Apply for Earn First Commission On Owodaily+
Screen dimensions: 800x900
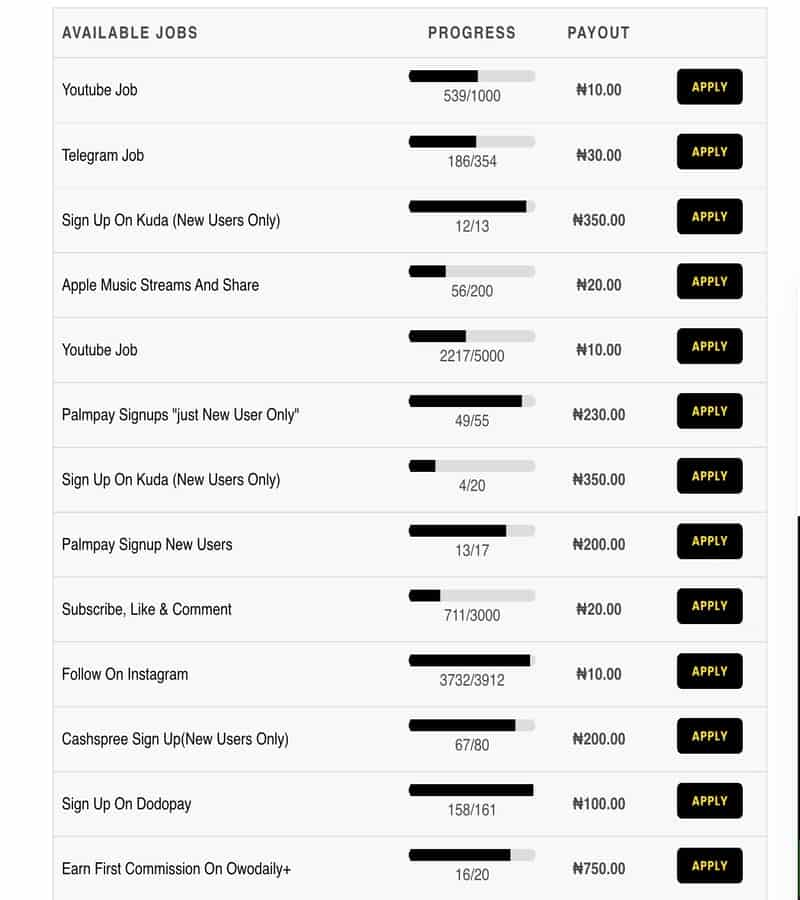coord(709,866)
